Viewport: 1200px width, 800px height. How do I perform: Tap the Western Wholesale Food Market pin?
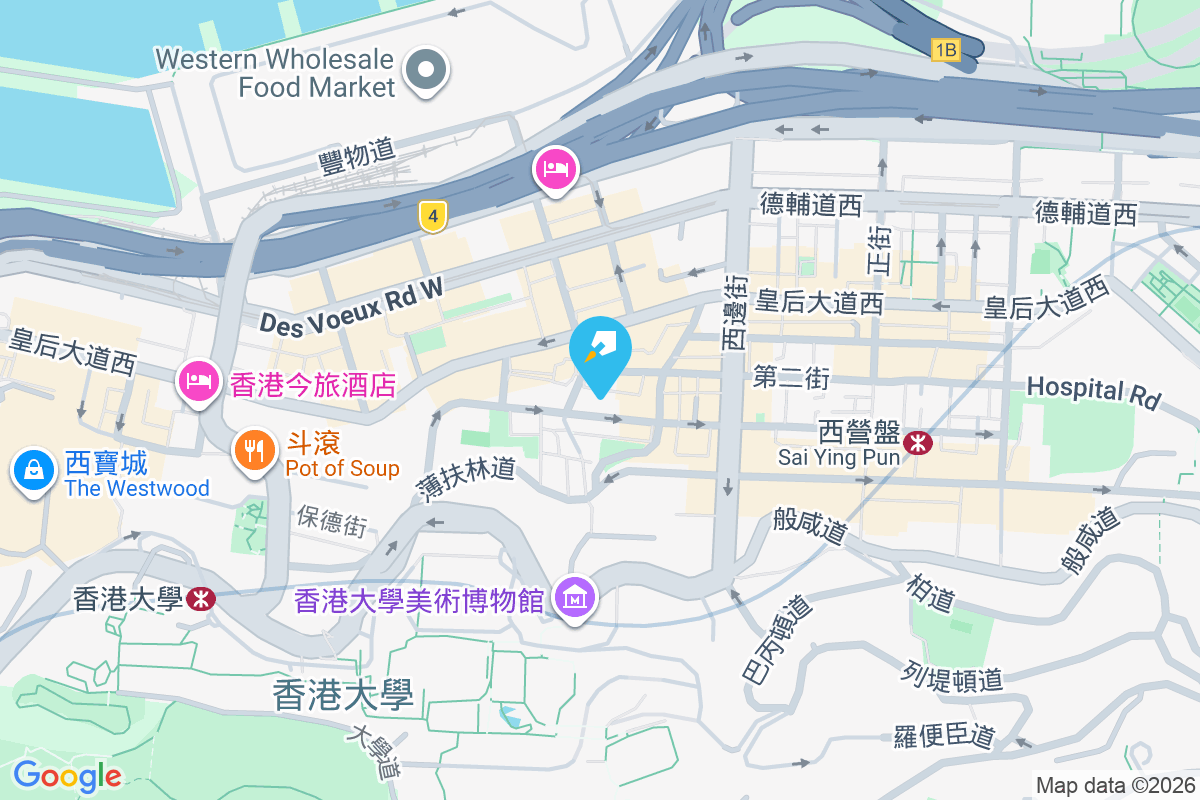point(426,71)
